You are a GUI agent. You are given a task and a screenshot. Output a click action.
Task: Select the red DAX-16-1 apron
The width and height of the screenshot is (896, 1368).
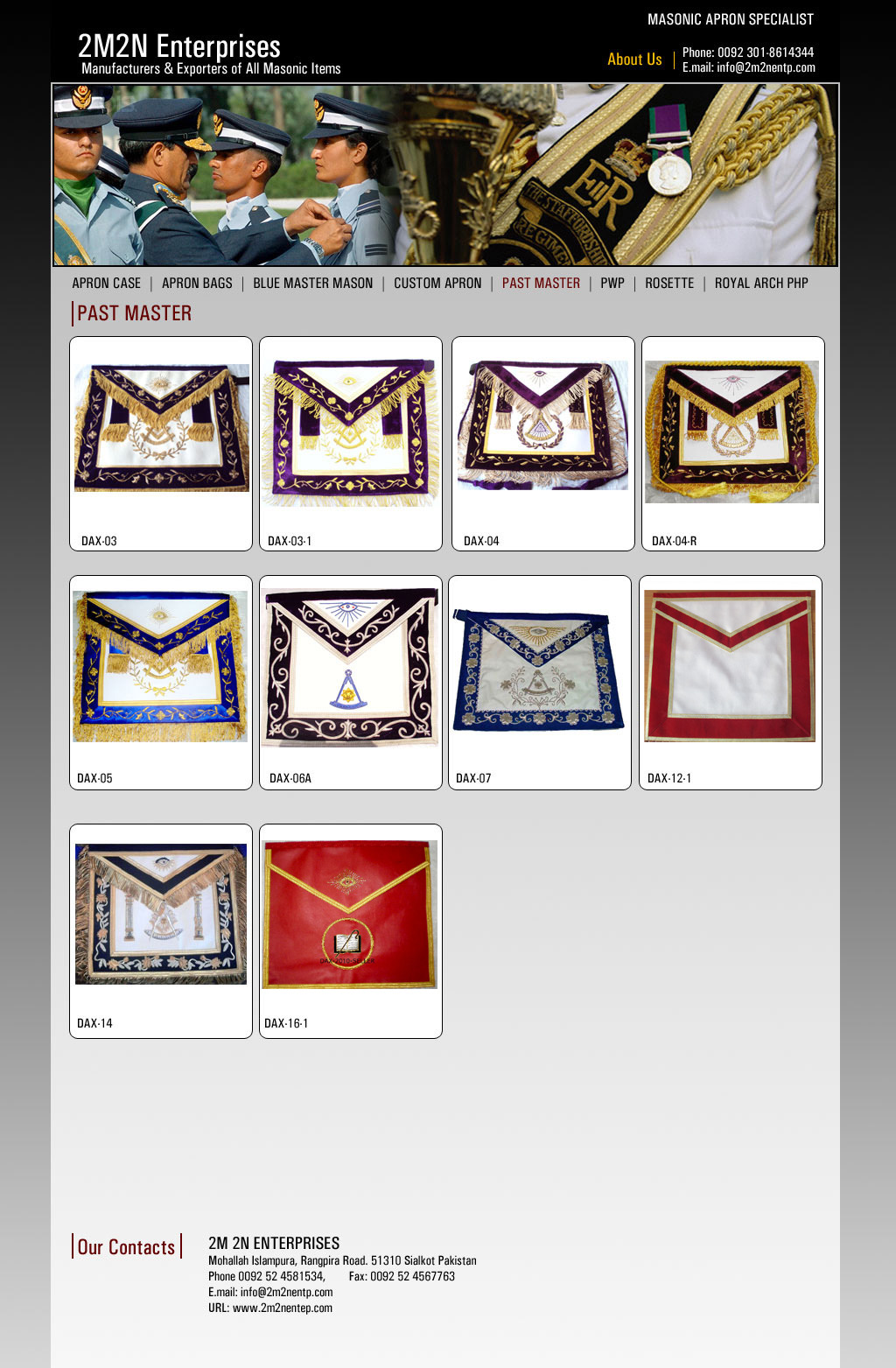[x=349, y=915]
